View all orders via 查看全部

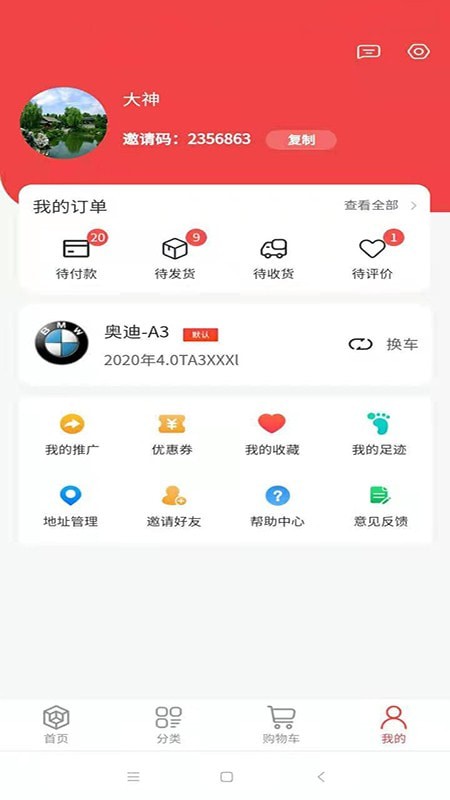[381, 206]
